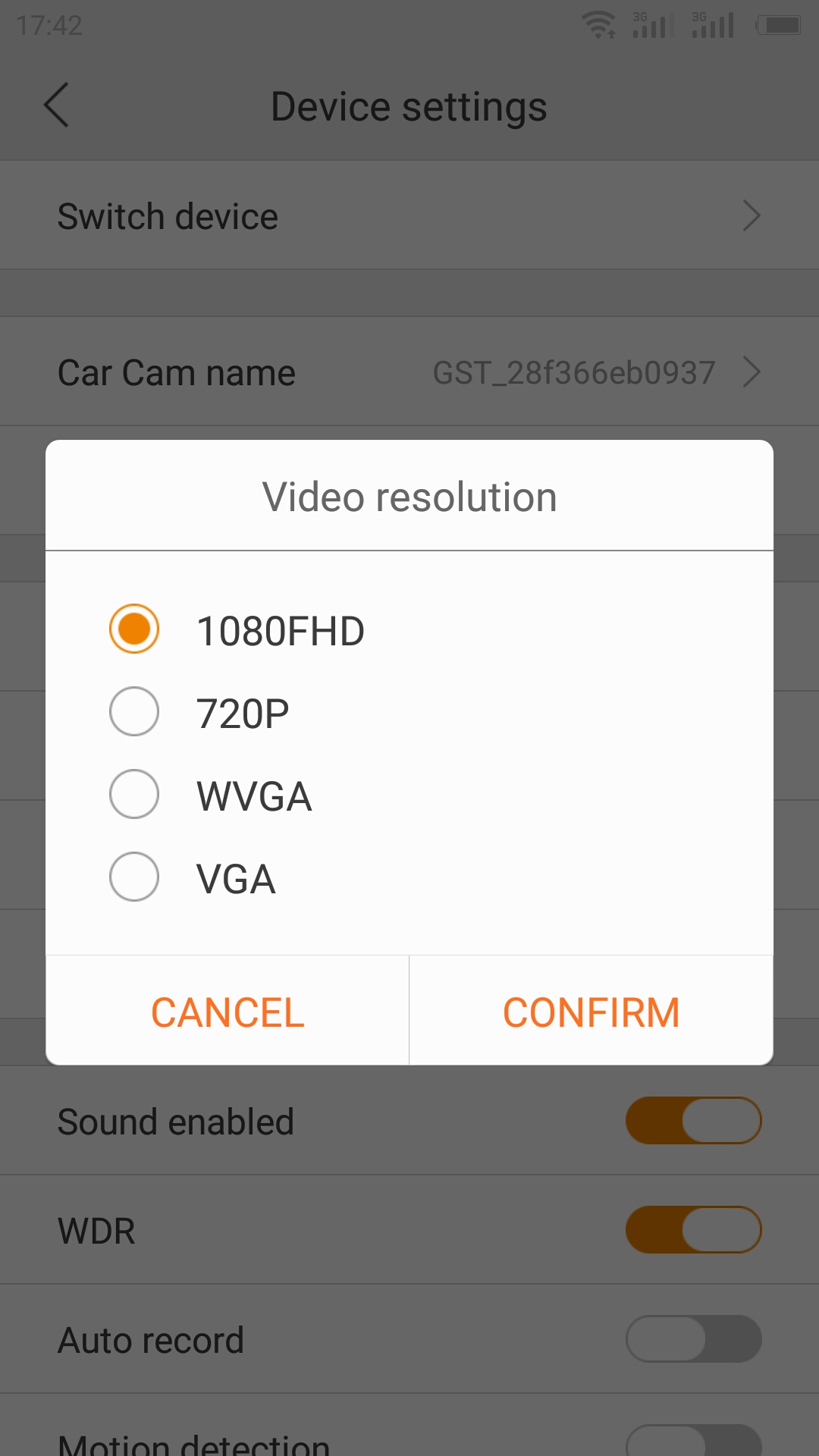Choose 720P video resolution
The height and width of the screenshot is (1456, 819).
[x=134, y=712]
